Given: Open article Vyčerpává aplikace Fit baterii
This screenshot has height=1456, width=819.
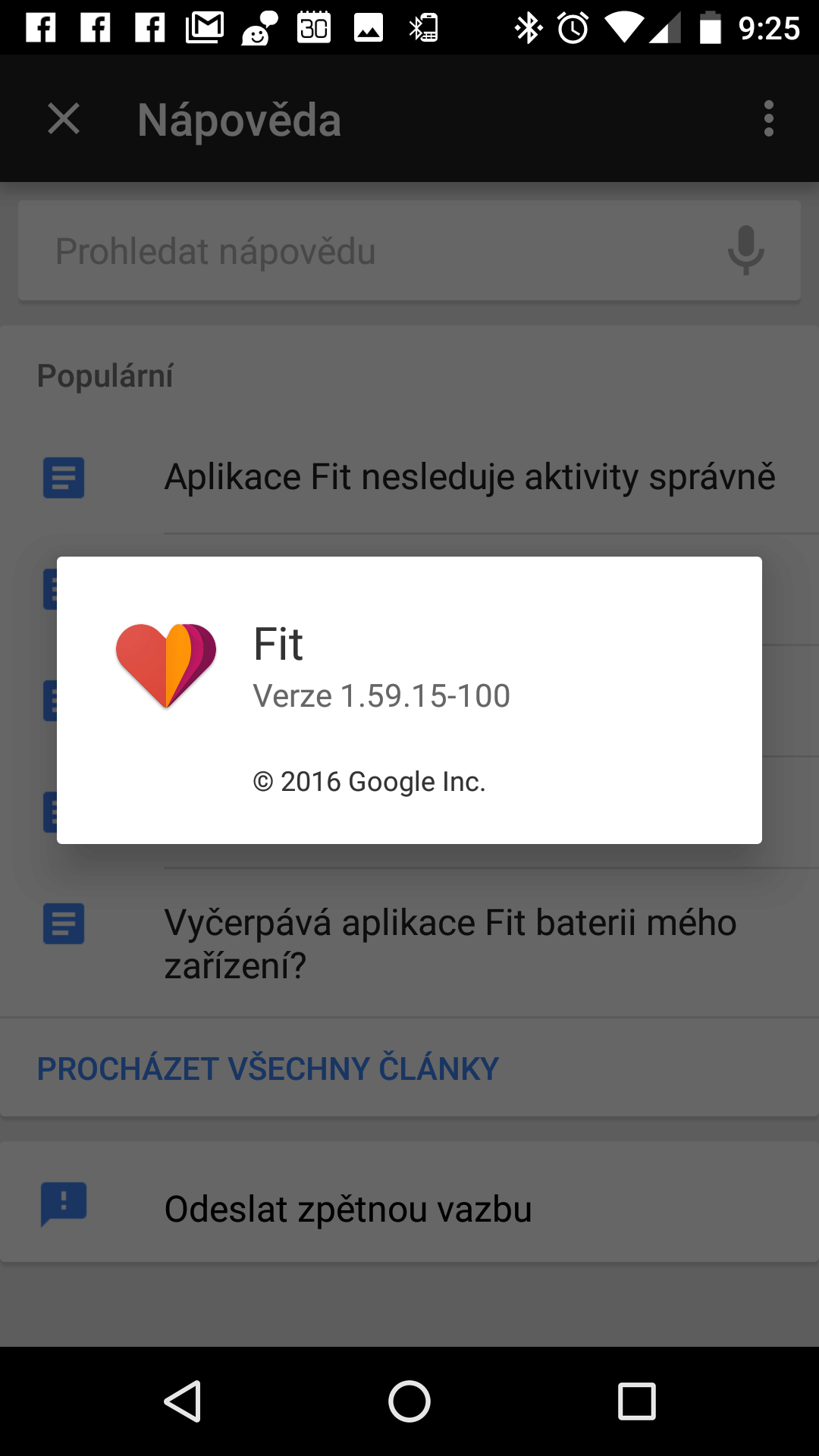Looking at the screenshot, I should coord(450,943).
